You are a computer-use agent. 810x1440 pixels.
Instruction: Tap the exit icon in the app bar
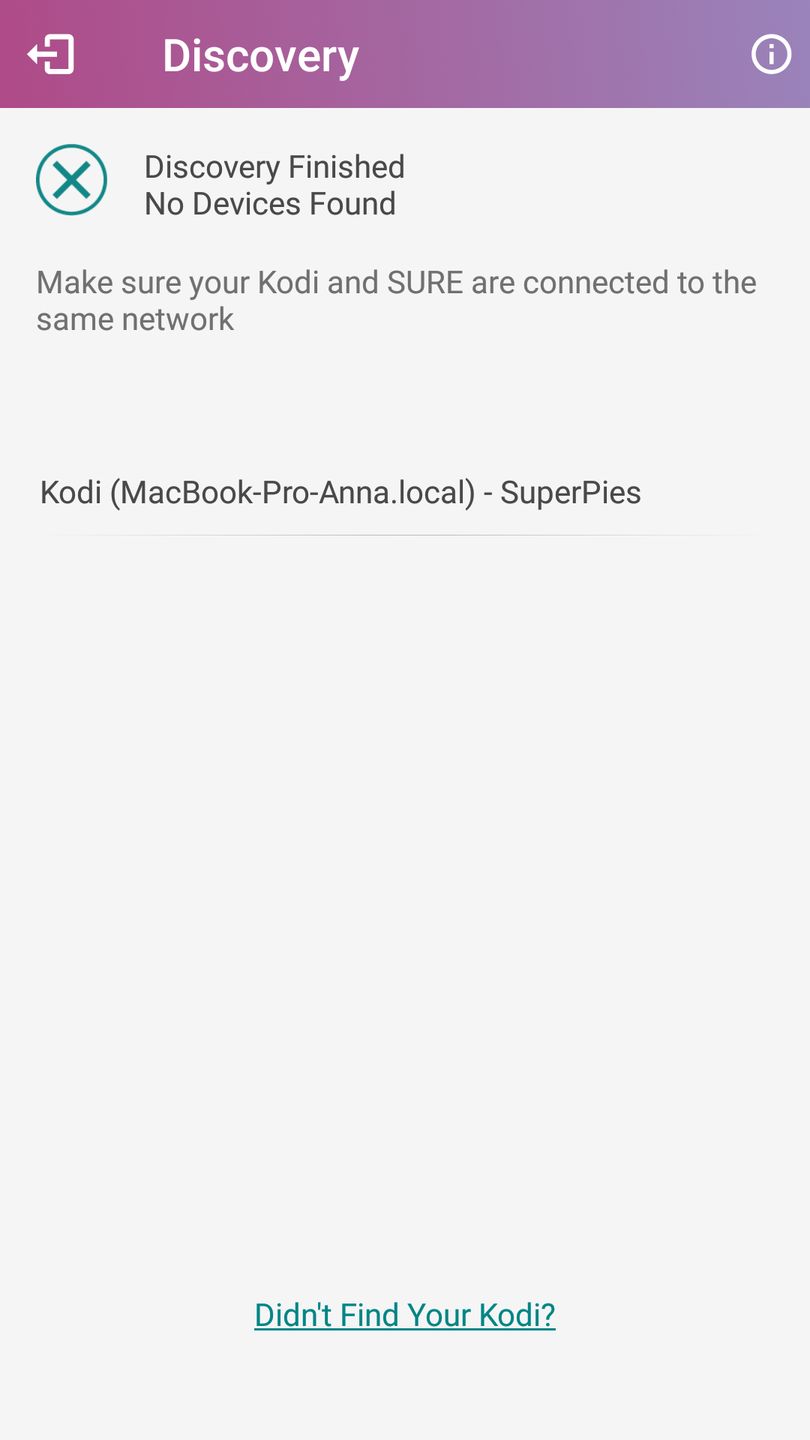point(51,54)
